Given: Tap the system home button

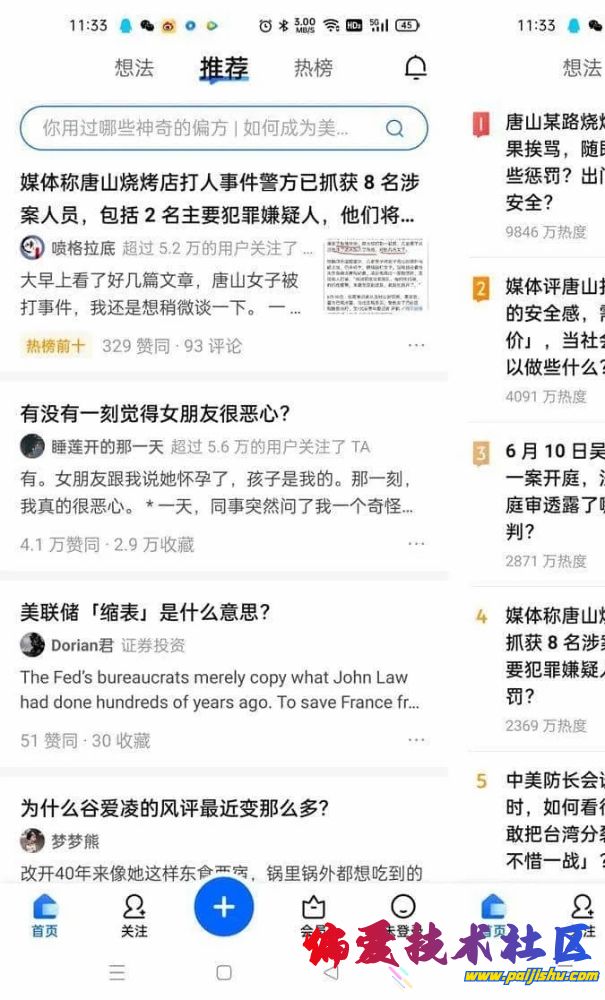Looking at the screenshot, I should (224, 972).
